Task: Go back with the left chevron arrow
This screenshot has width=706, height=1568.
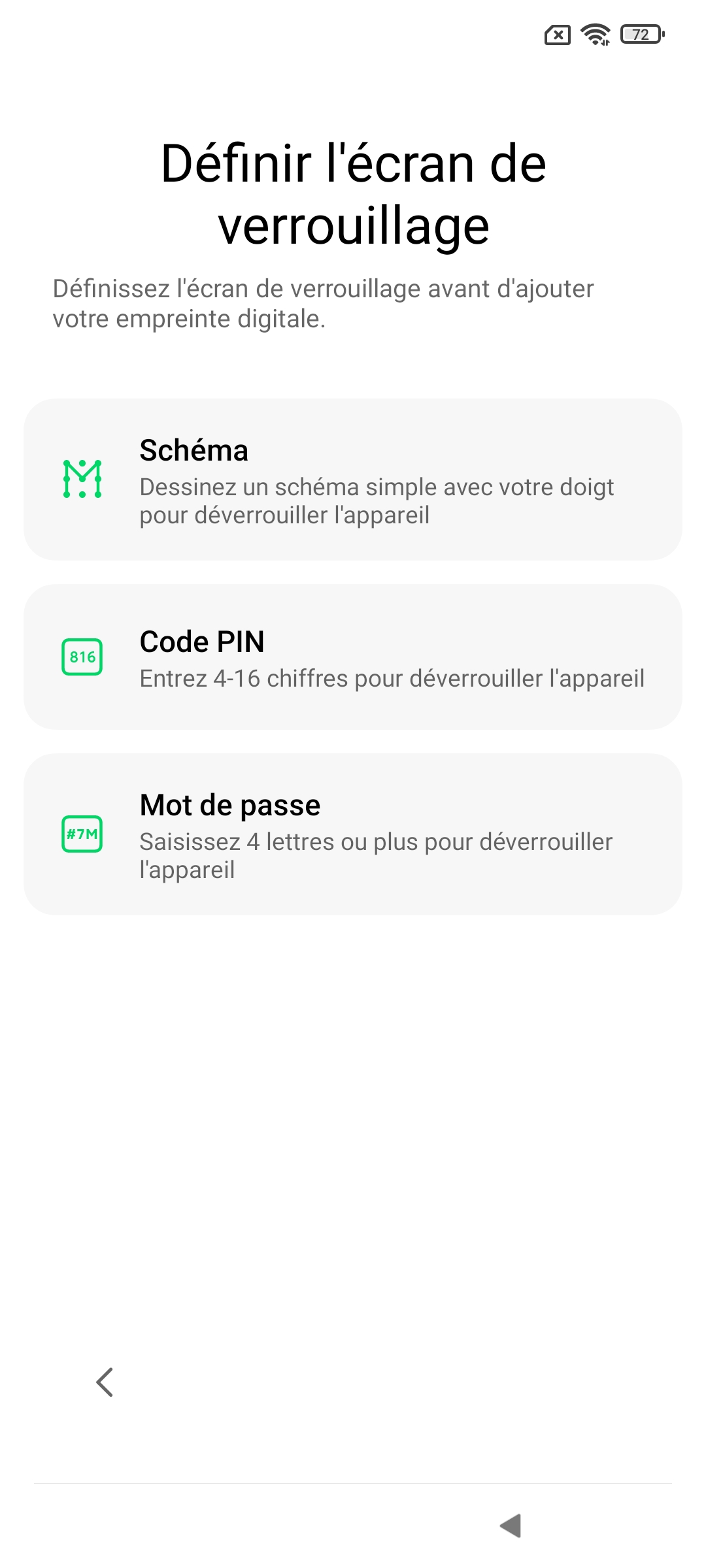Action: (x=105, y=1382)
